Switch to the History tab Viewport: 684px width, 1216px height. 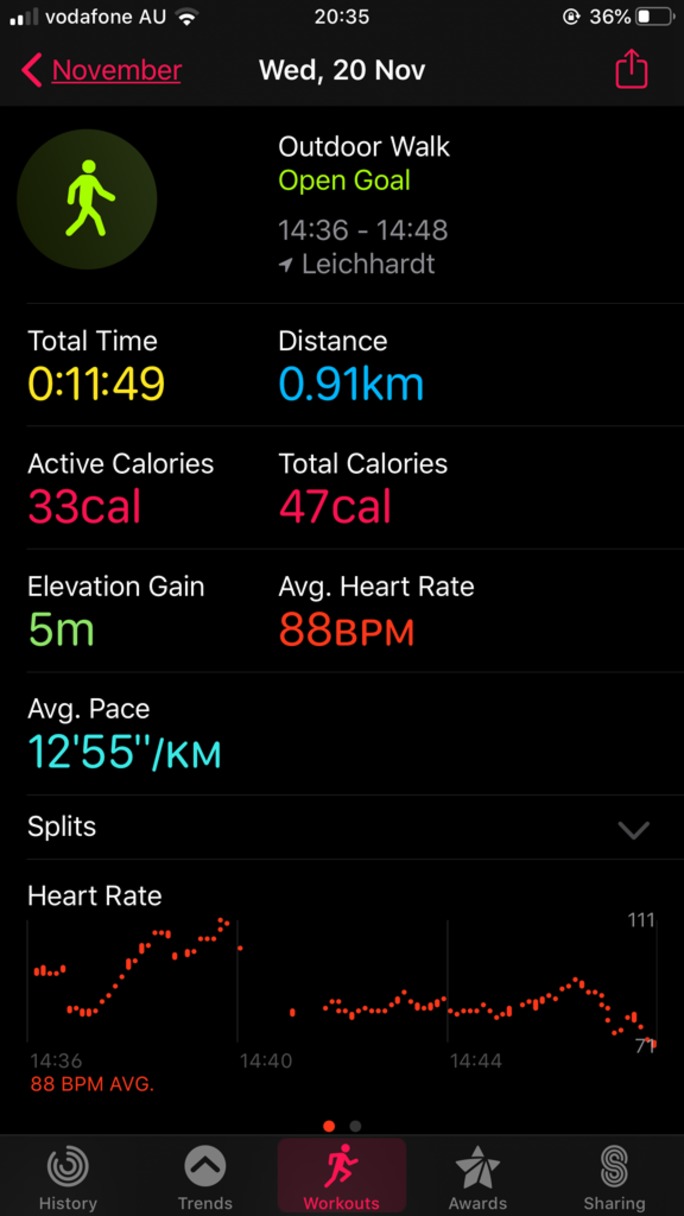click(68, 1178)
